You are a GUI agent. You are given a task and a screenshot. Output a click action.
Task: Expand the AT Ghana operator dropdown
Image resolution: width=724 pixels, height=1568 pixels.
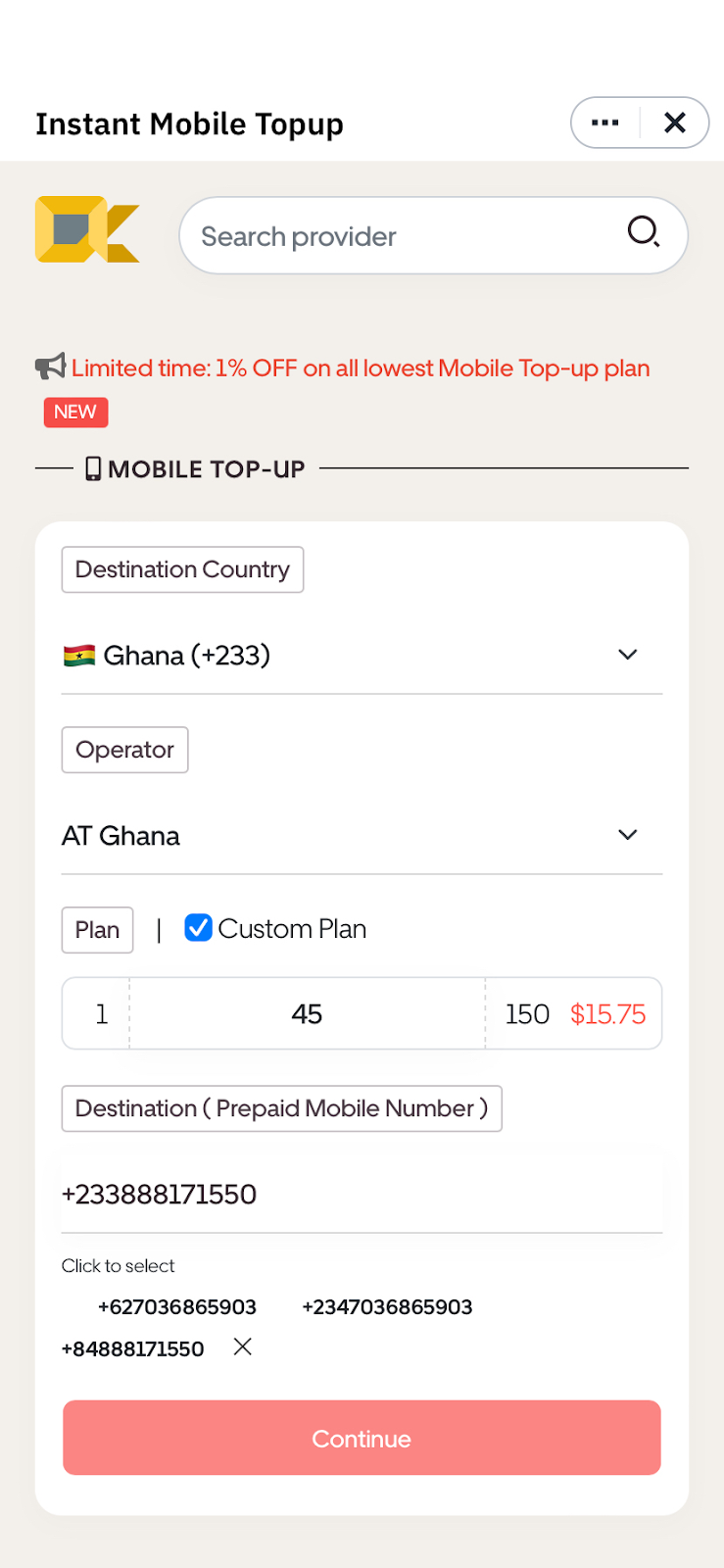pyautogui.click(x=362, y=835)
